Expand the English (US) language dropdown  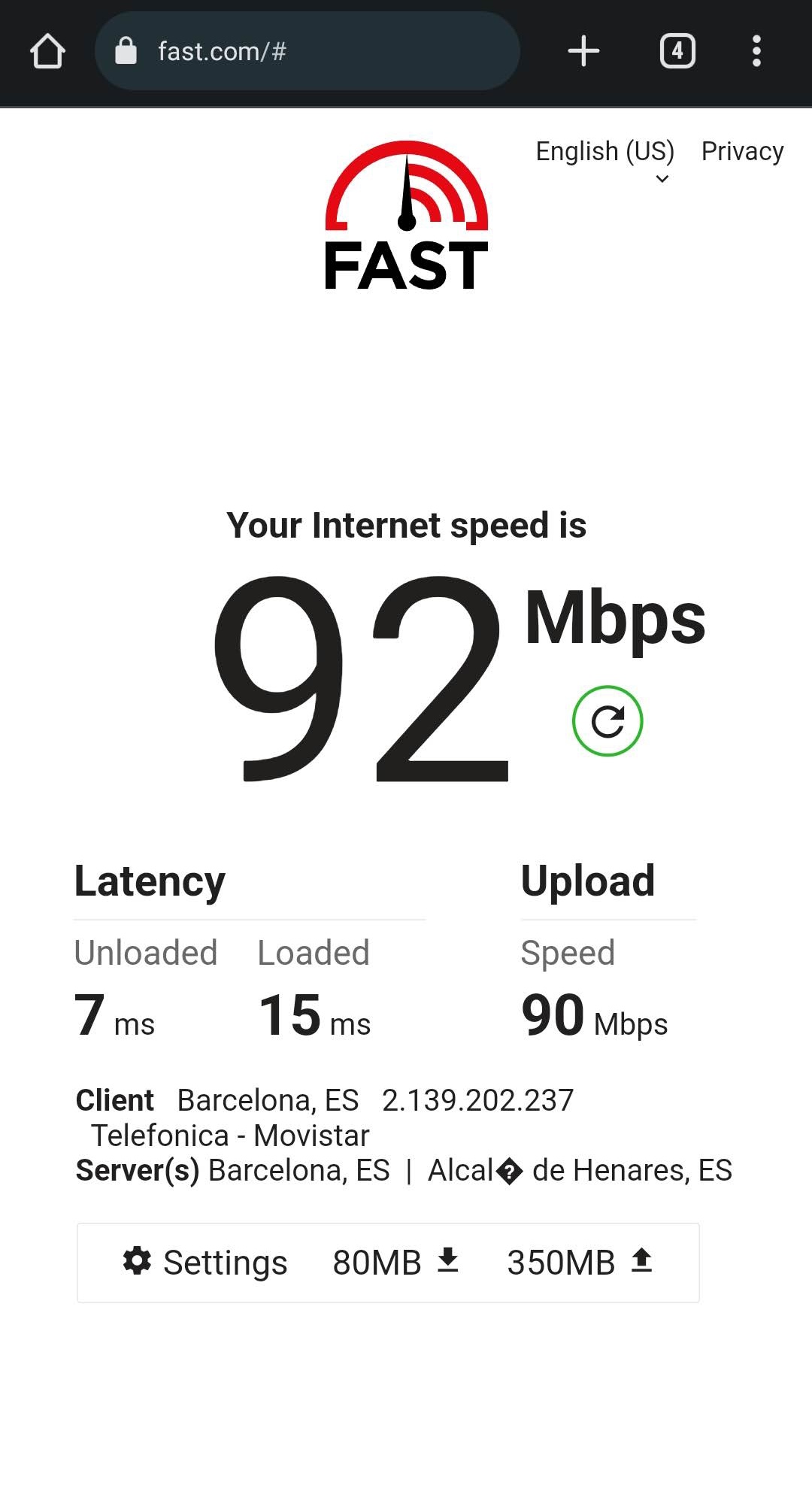click(605, 160)
